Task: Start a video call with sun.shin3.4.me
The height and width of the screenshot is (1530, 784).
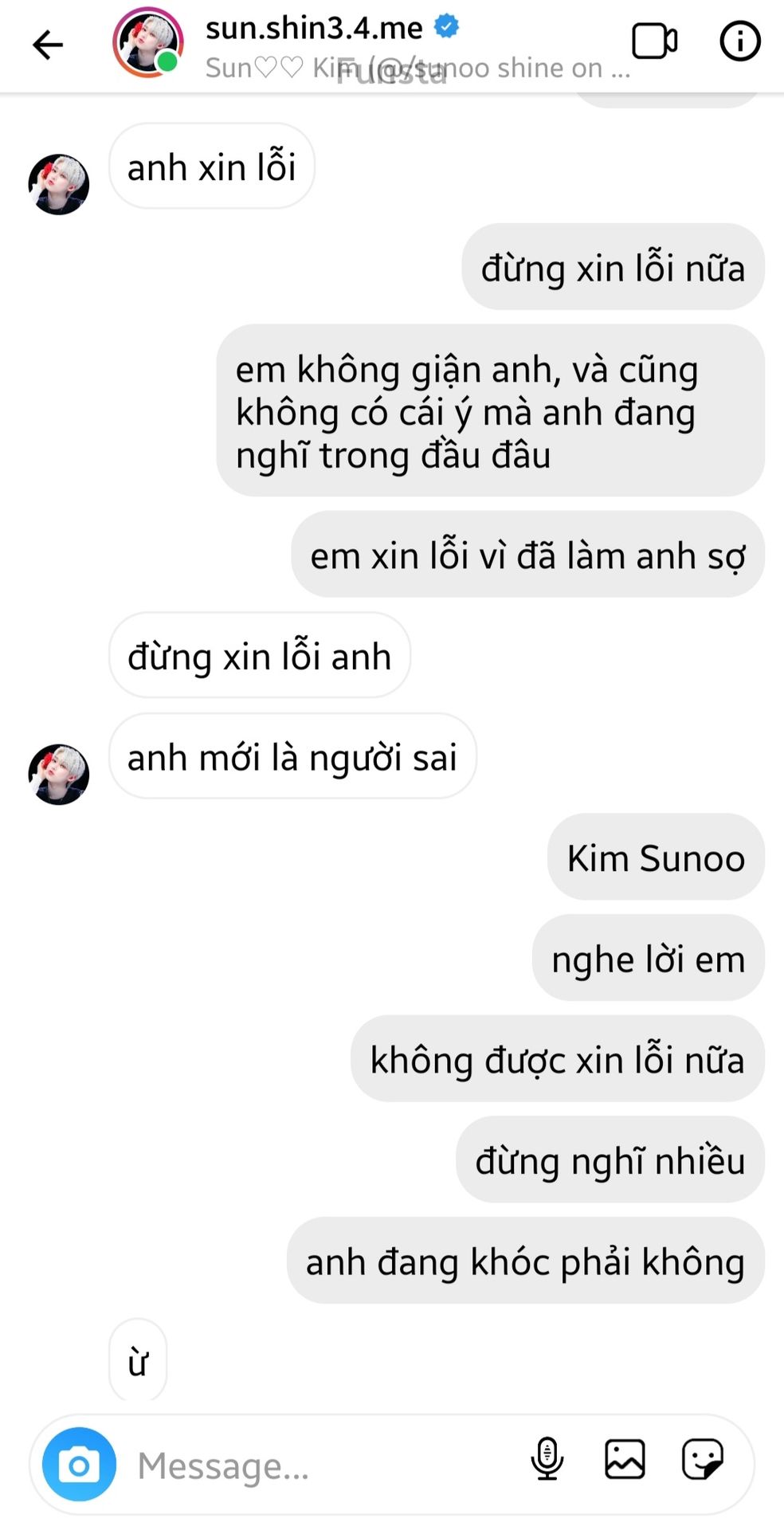Action: [x=655, y=41]
